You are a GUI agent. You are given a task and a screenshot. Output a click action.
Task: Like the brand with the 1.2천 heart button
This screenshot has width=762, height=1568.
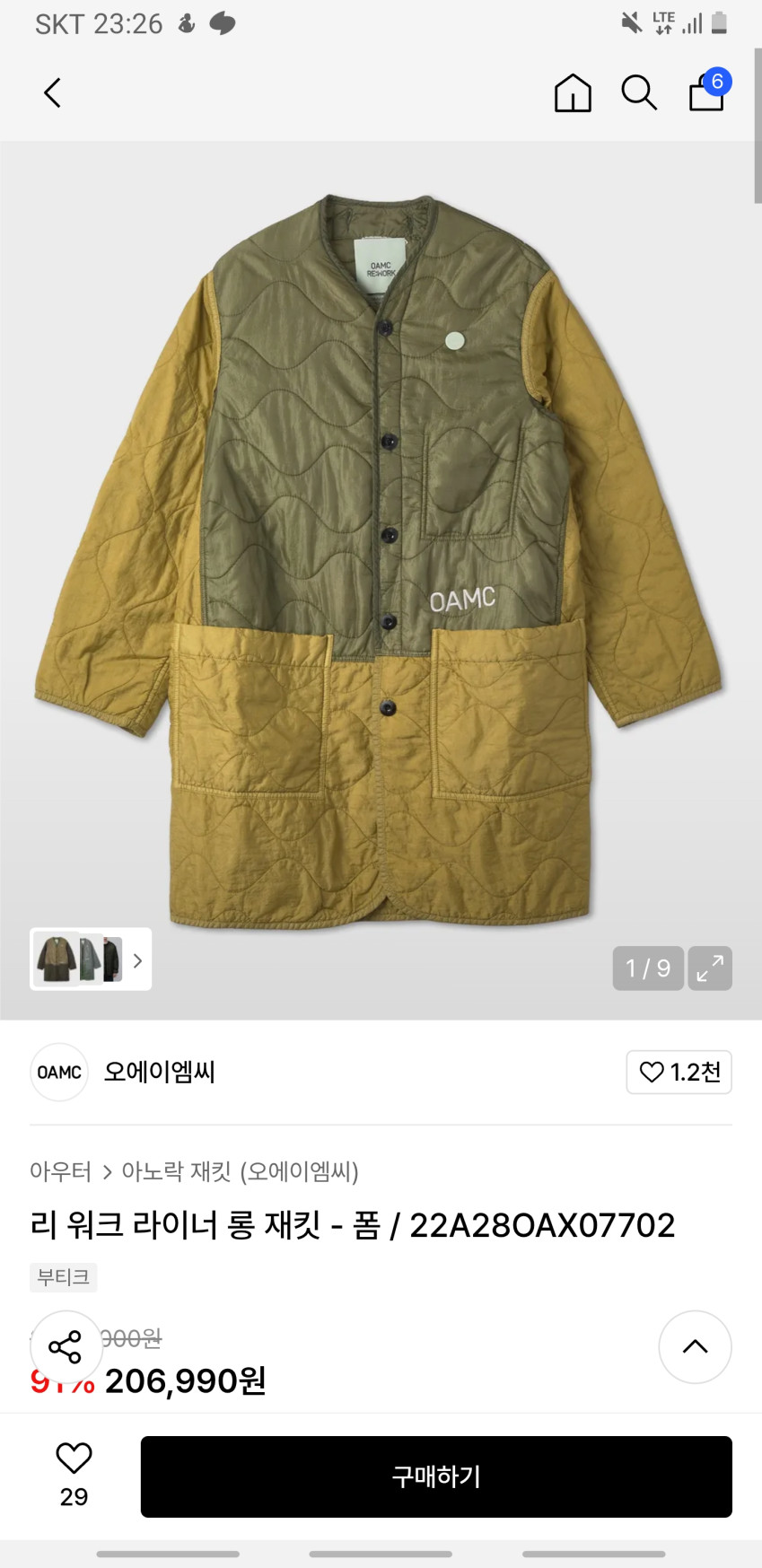click(x=679, y=1072)
